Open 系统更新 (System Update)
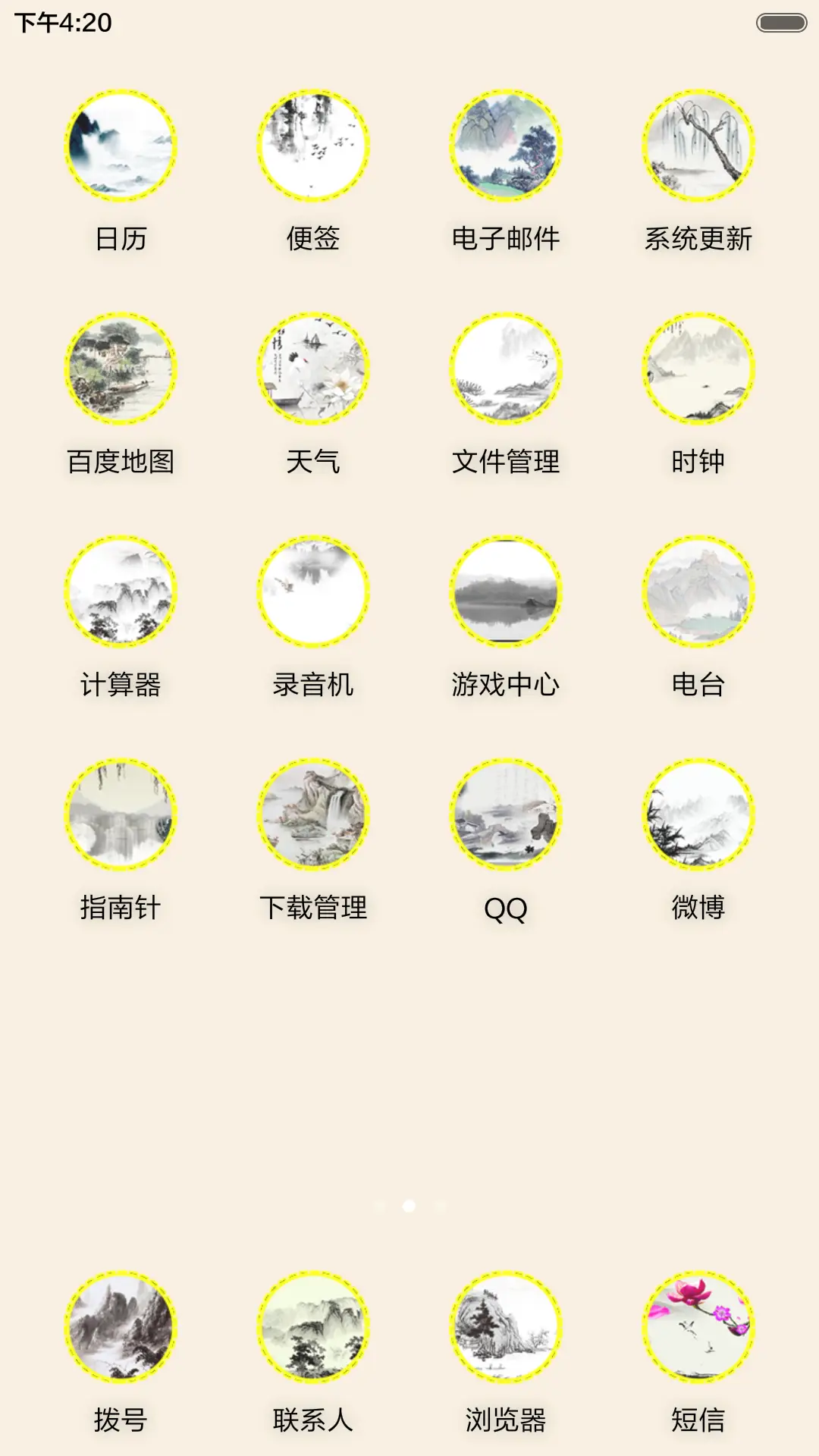819x1456 pixels. [698, 149]
